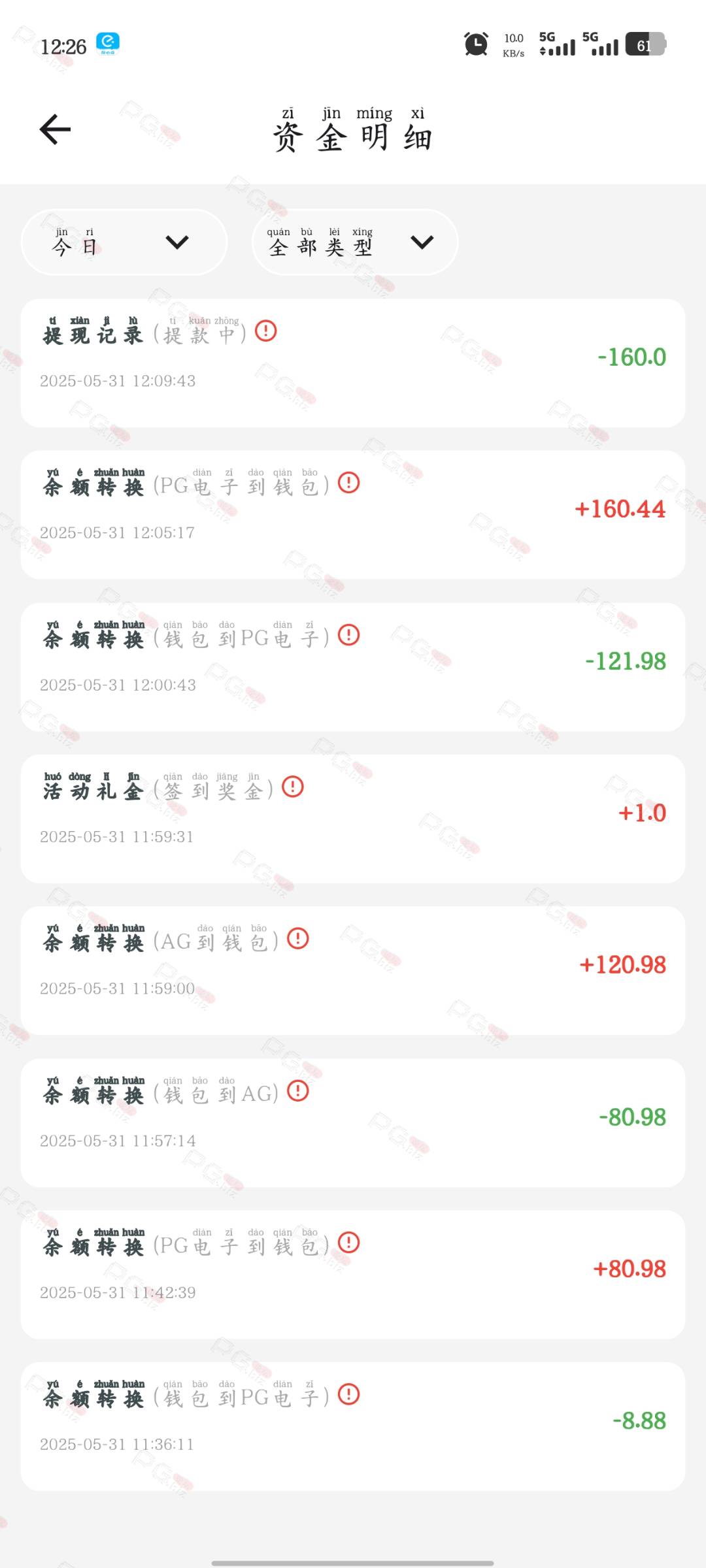View info for the -121.98 transfer
The width and height of the screenshot is (706, 1568).
point(349,635)
